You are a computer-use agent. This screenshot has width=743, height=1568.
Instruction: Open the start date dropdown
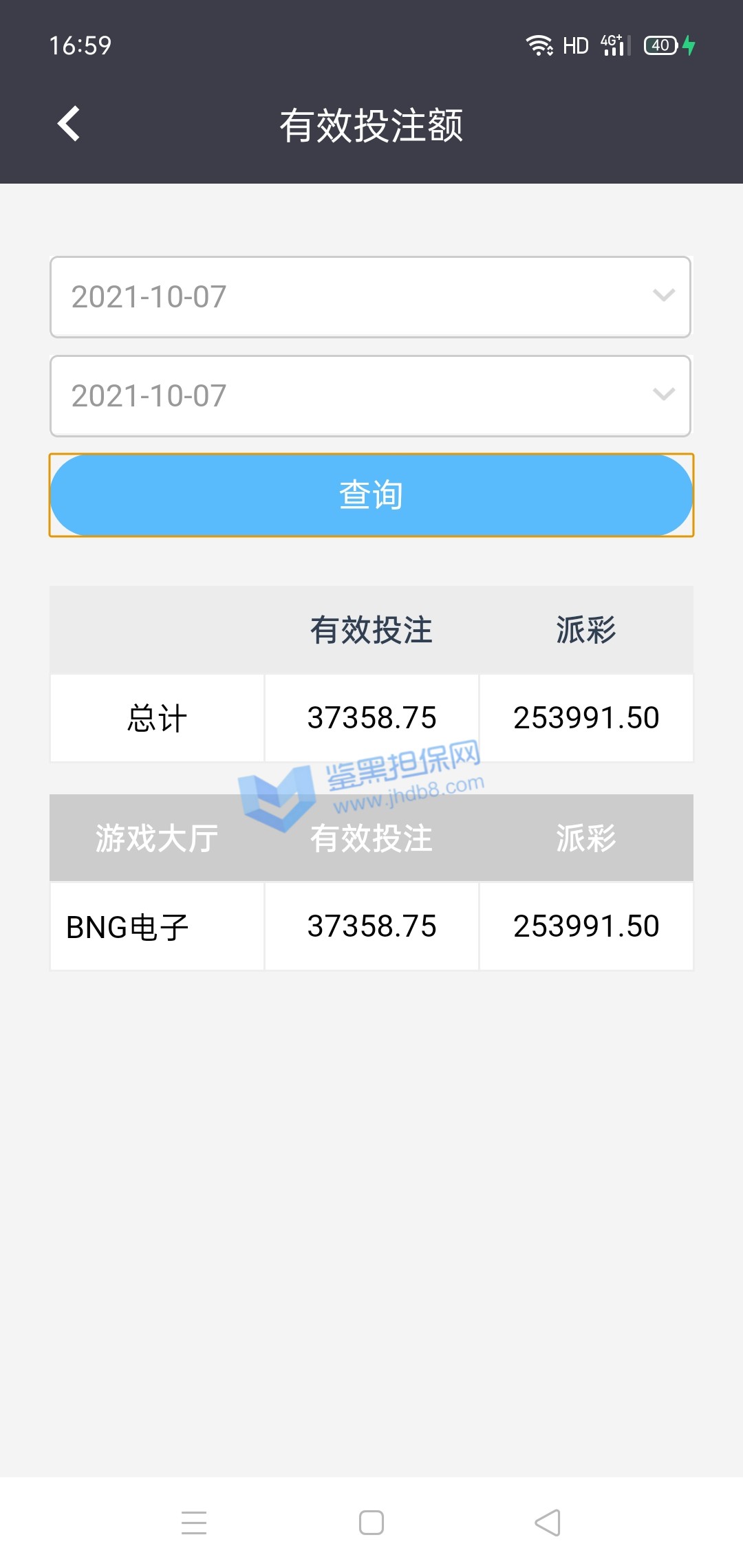tap(370, 297)
